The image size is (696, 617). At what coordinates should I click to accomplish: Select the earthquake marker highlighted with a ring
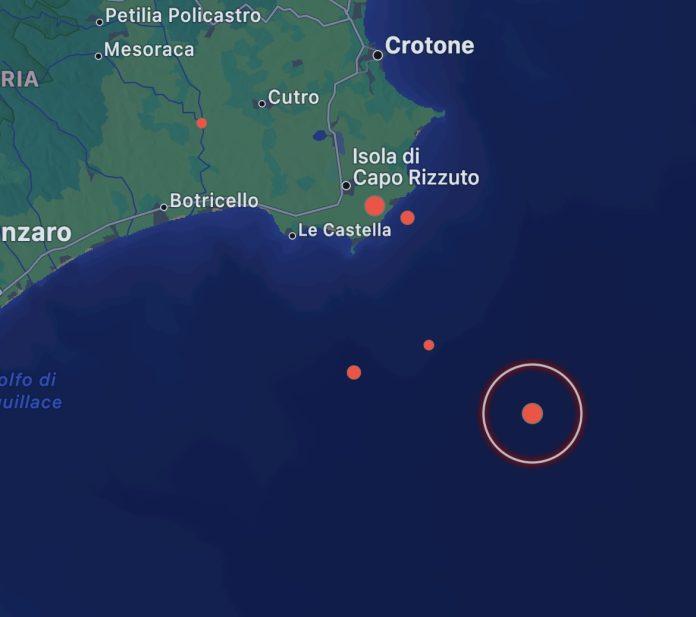pyautogui.click(x=532, y=413)
